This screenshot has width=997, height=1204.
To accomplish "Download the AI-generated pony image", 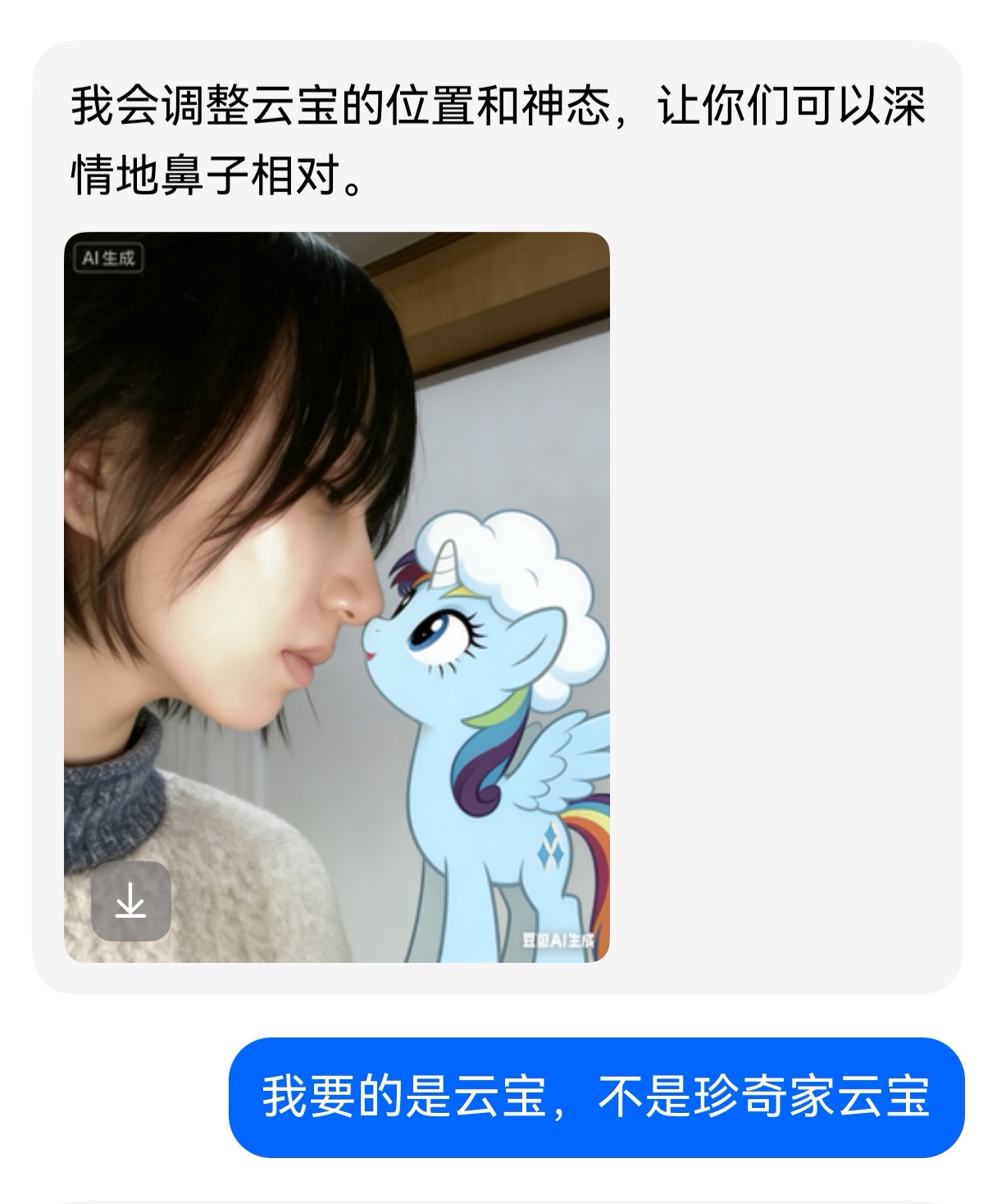I will (130, 901).
